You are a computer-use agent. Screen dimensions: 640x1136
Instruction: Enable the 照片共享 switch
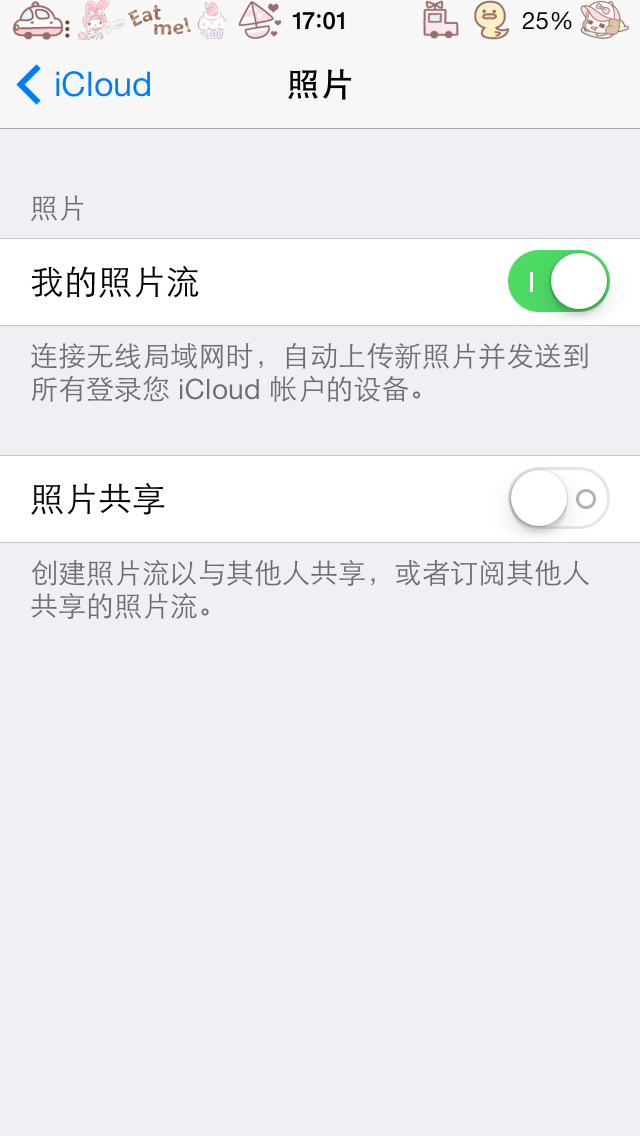coord(558,498)
